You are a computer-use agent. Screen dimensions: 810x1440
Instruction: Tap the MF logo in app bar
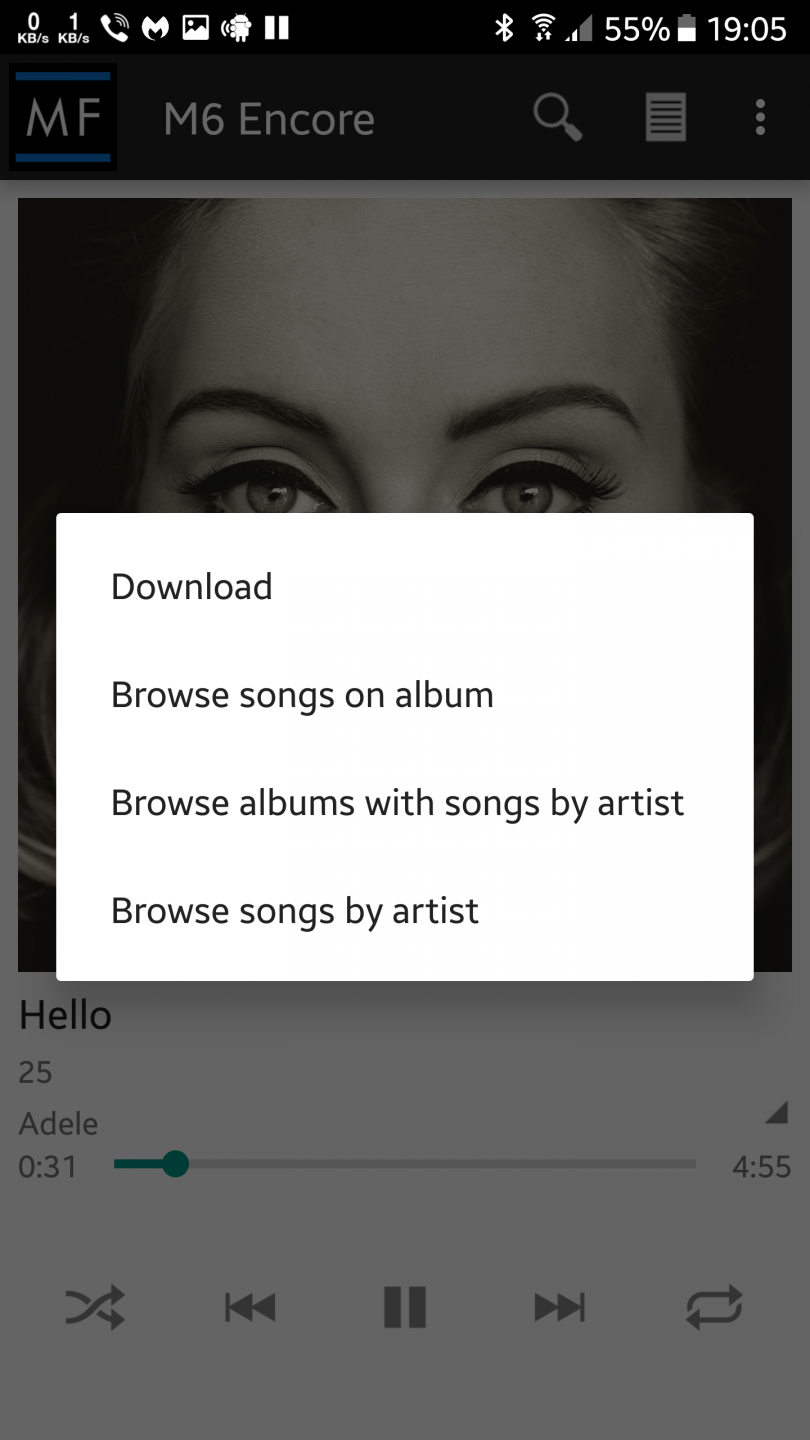click(x=64, y=118)
